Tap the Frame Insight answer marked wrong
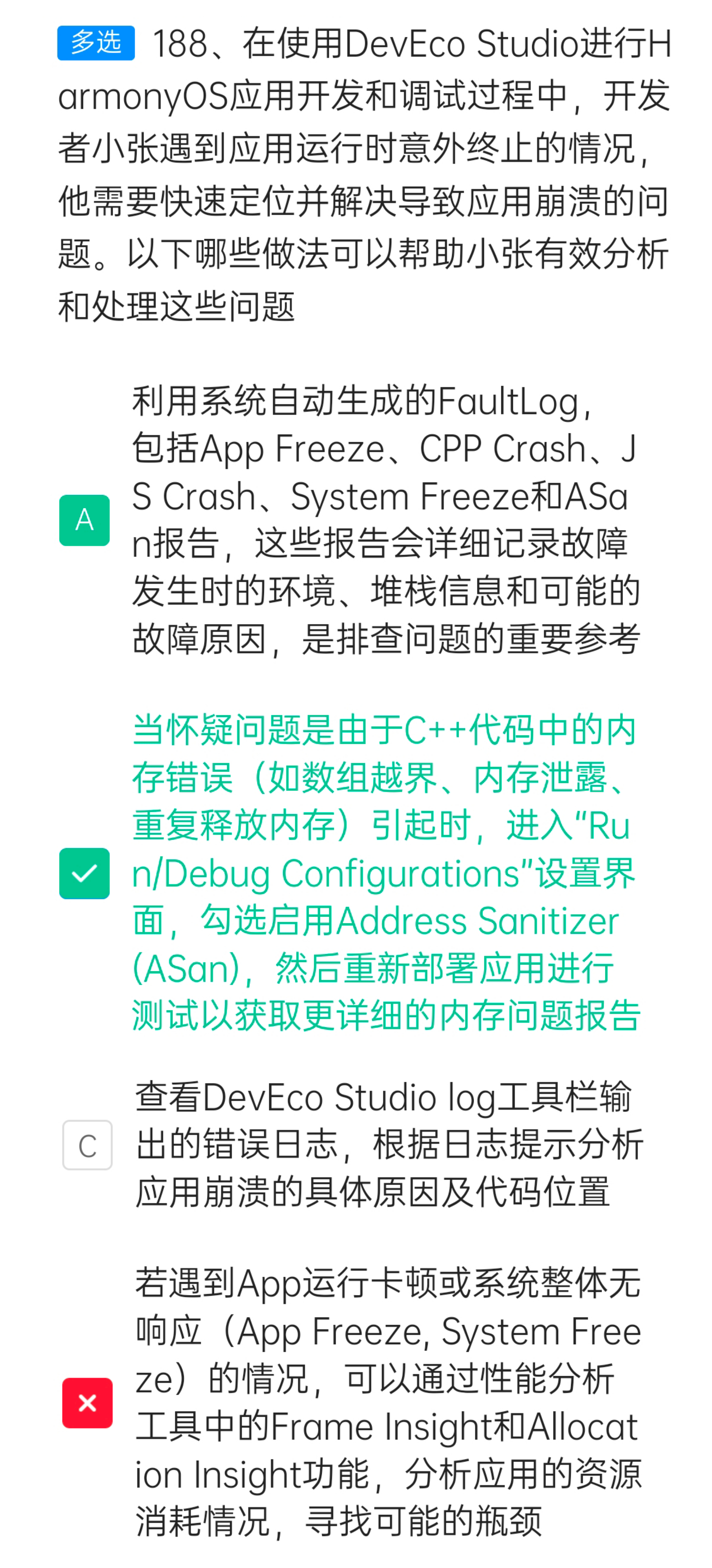 coord(87,1403)
